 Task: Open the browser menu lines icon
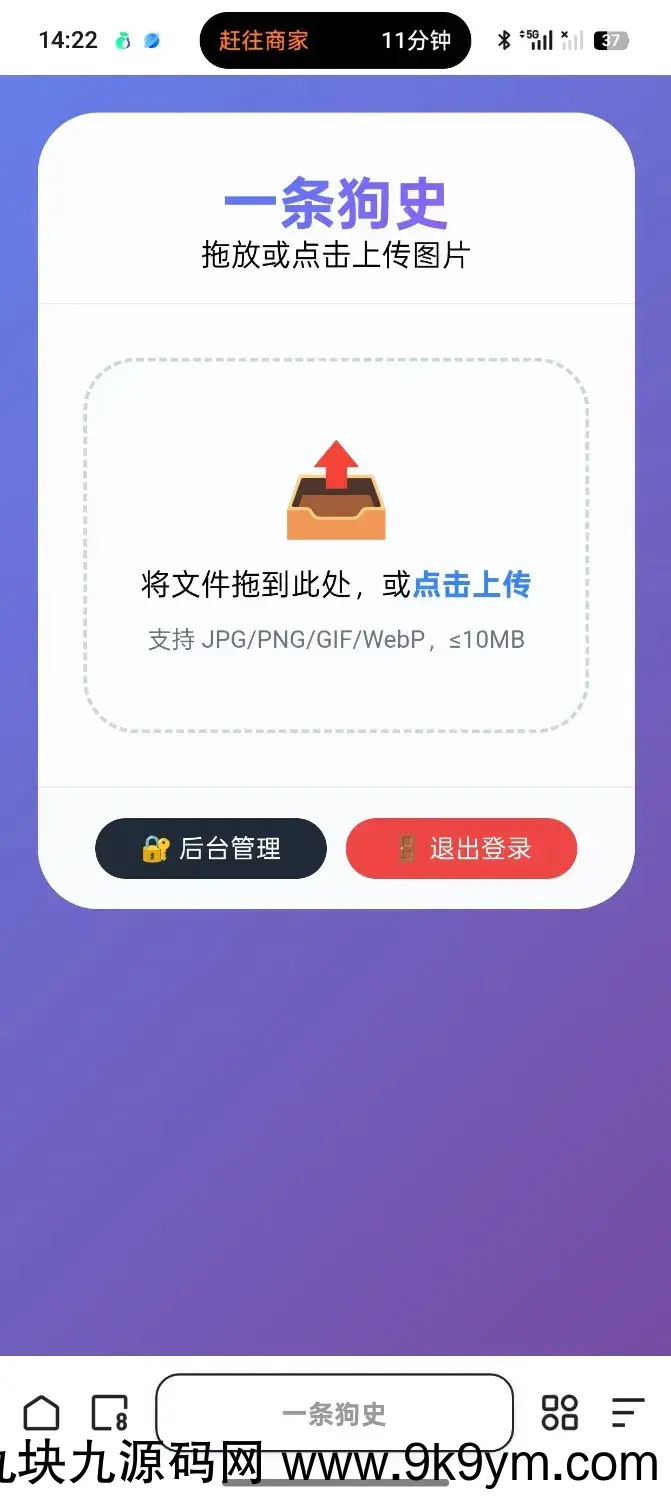point(627,1413)
